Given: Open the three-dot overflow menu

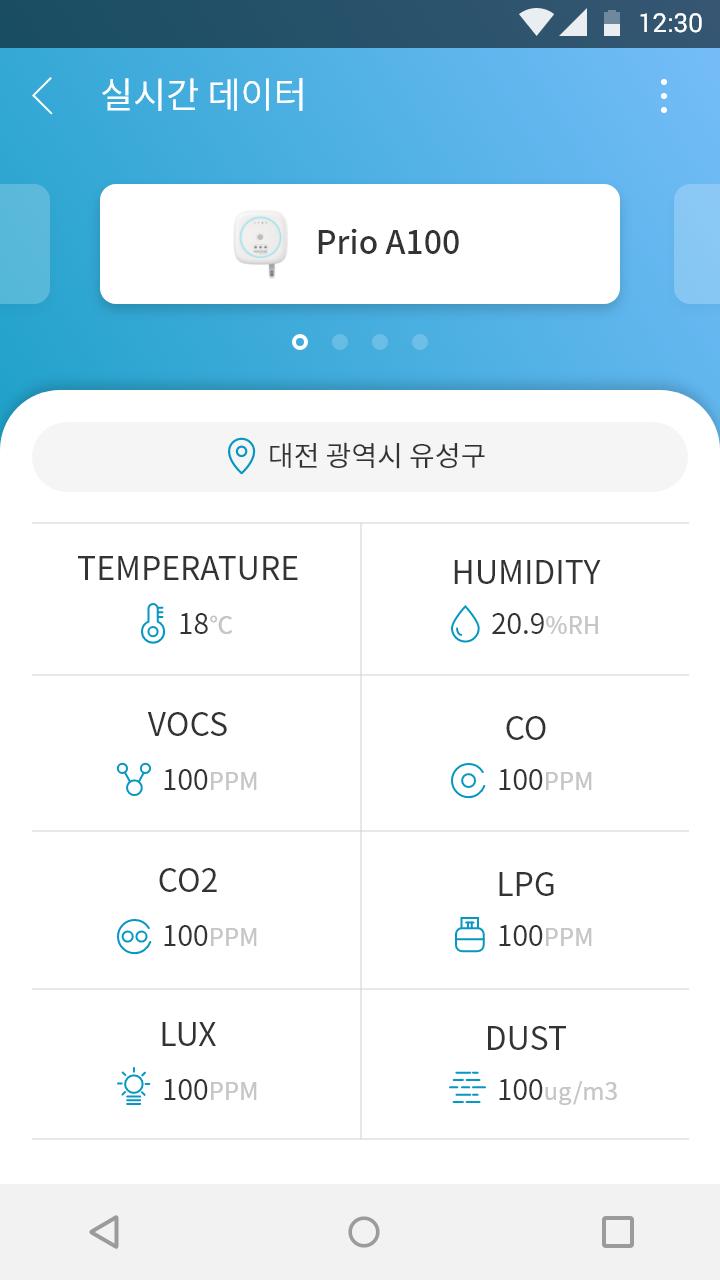Looking at the screenshot, I should pyautogui.click(x=663, y=96).
